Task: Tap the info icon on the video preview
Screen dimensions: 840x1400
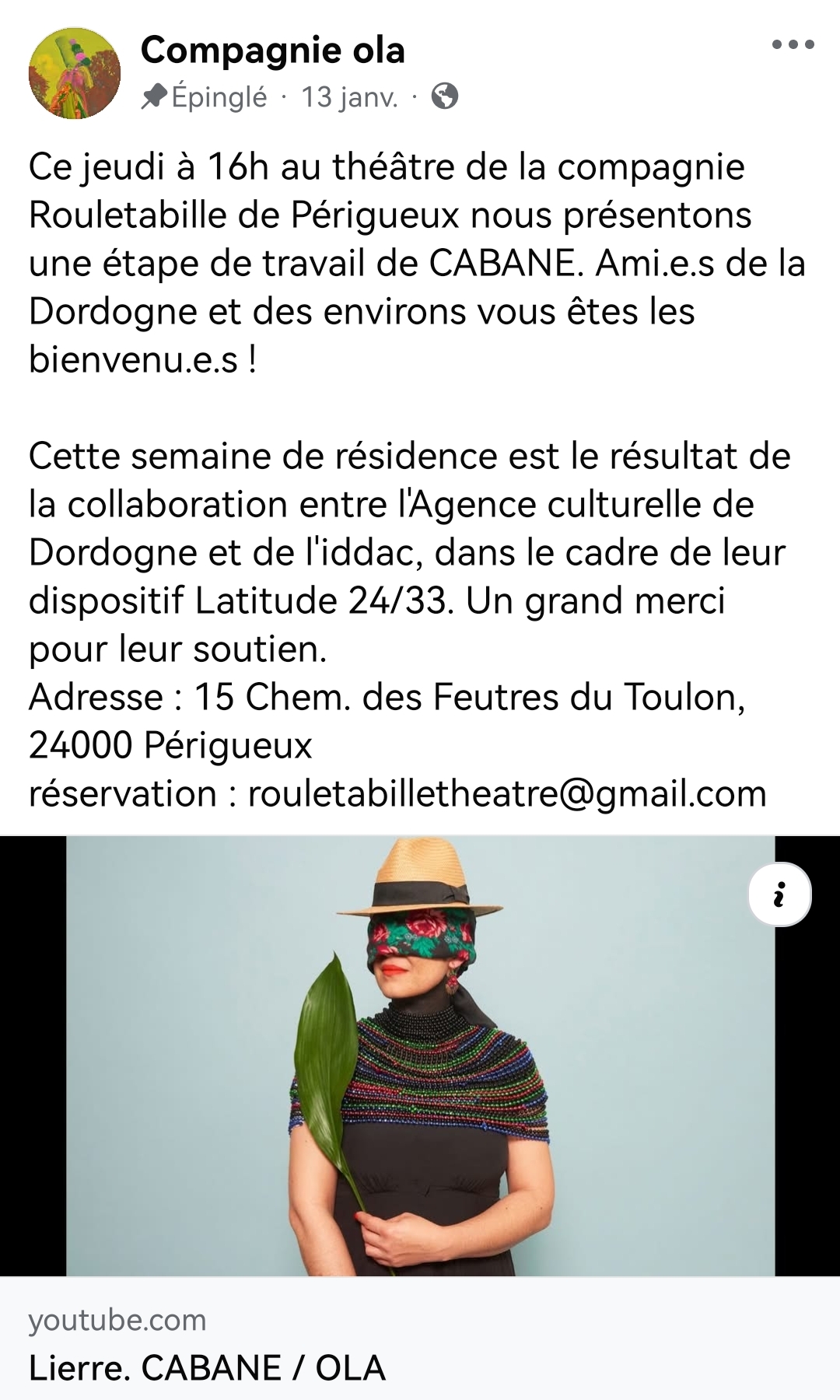Action: pyautogui.click(x=779, y=894)
